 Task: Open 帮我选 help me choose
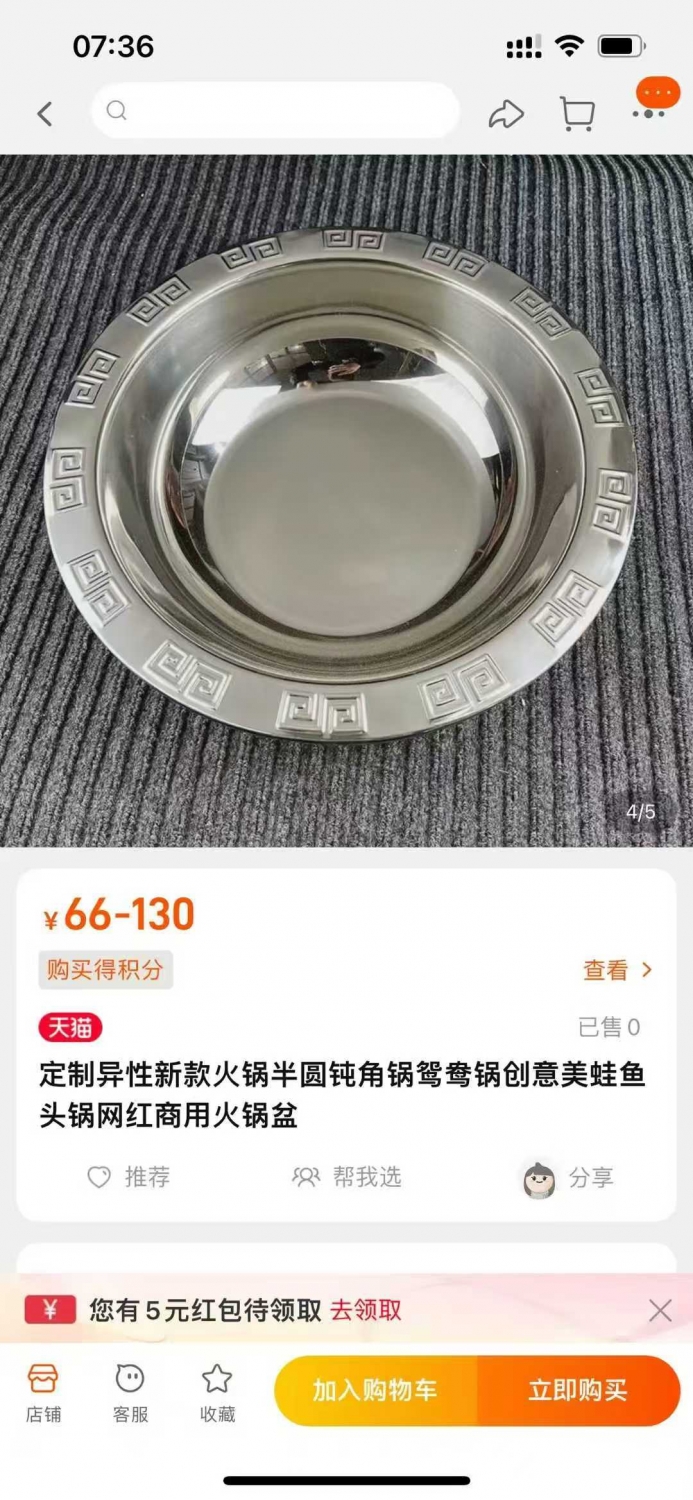pyautogui.click(x=347, y=1177)
